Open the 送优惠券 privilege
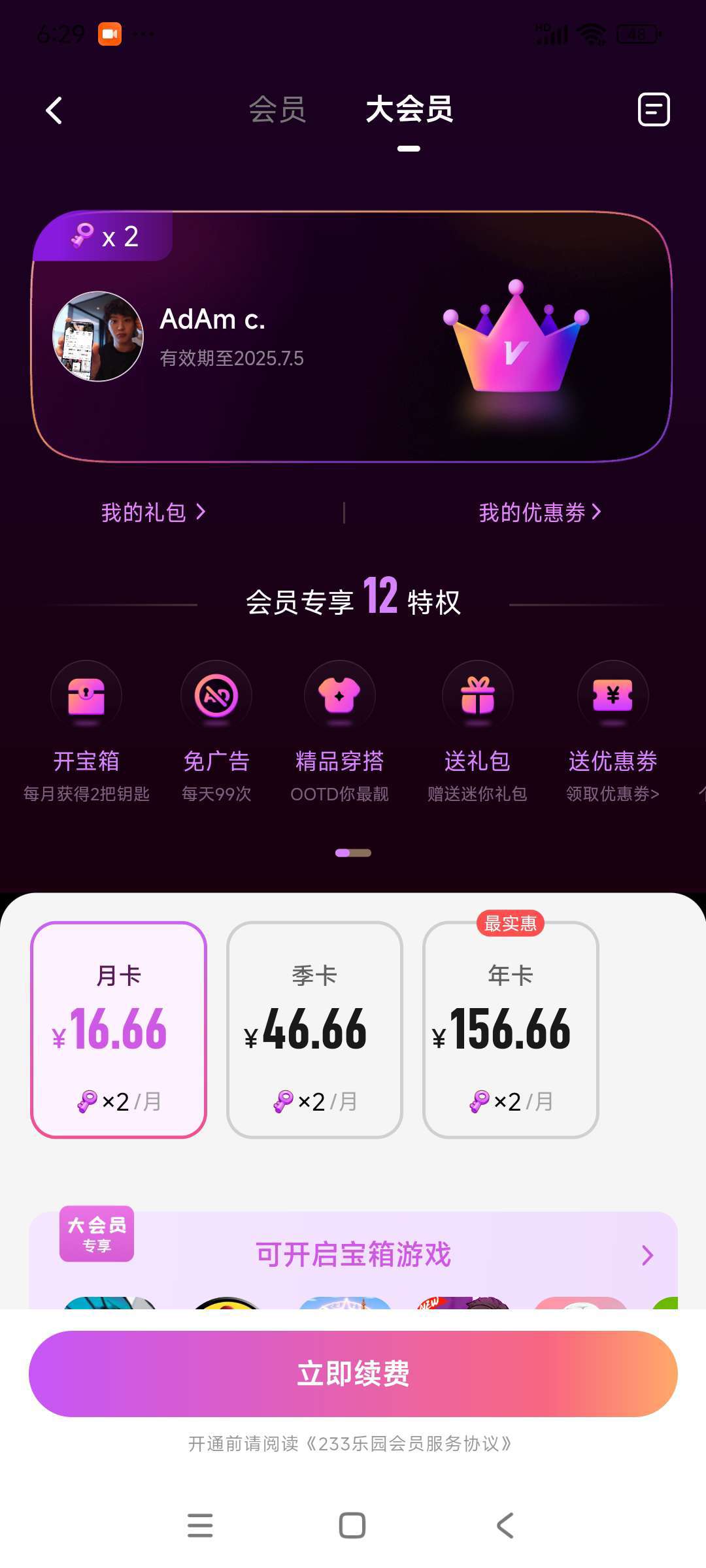 click(x=613, y=732)
